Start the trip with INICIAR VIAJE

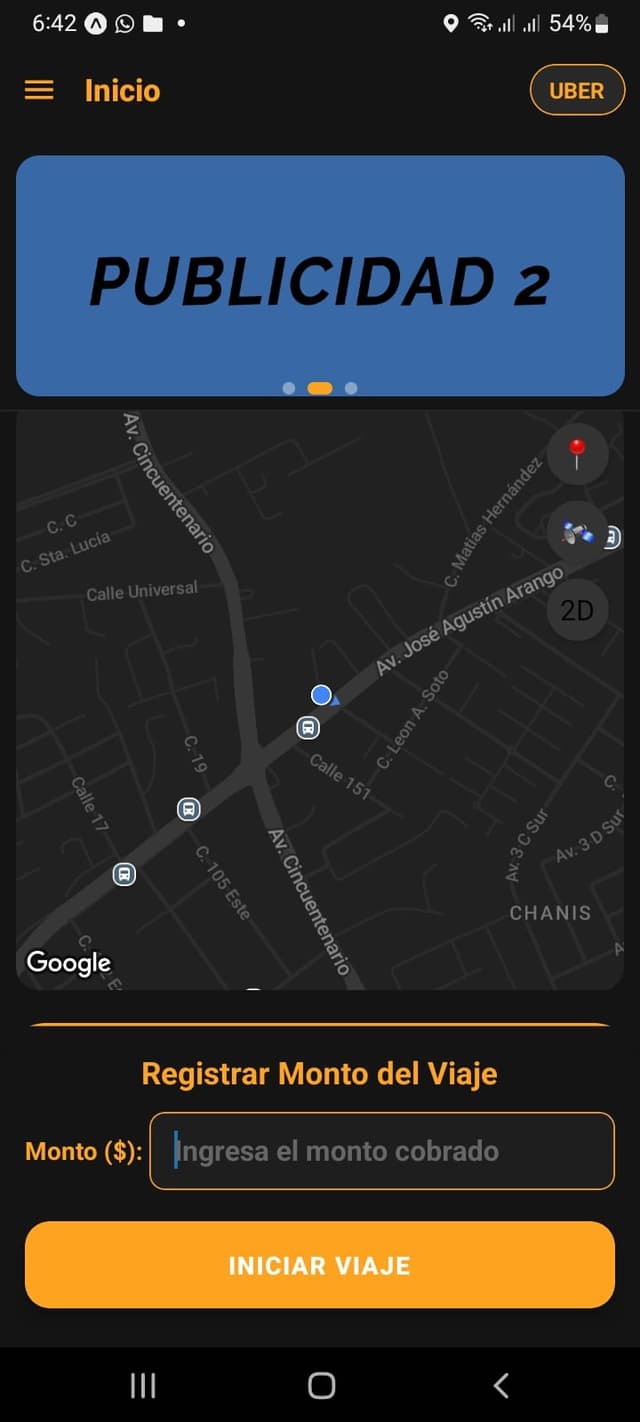click(x=320, y=1265)
